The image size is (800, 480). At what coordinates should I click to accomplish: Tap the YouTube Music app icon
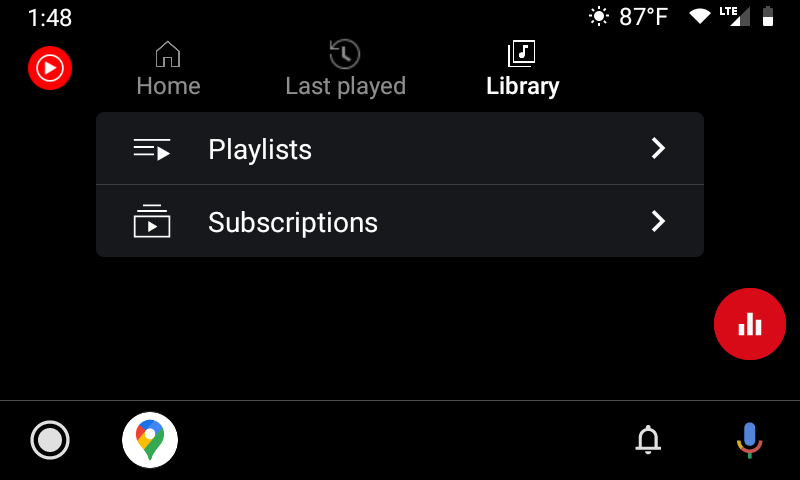click(x=50, y=68)
